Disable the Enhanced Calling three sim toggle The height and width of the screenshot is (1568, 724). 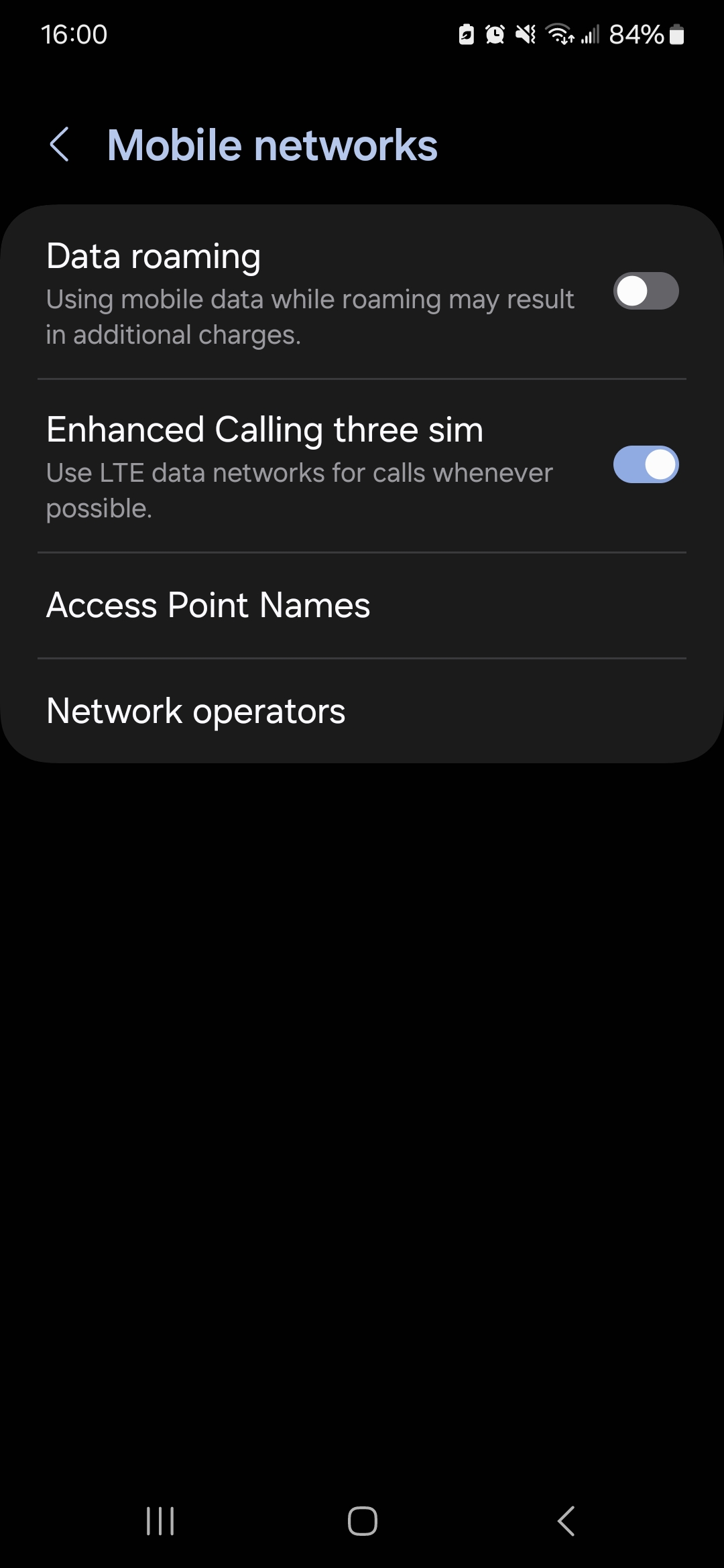point(646,464)
